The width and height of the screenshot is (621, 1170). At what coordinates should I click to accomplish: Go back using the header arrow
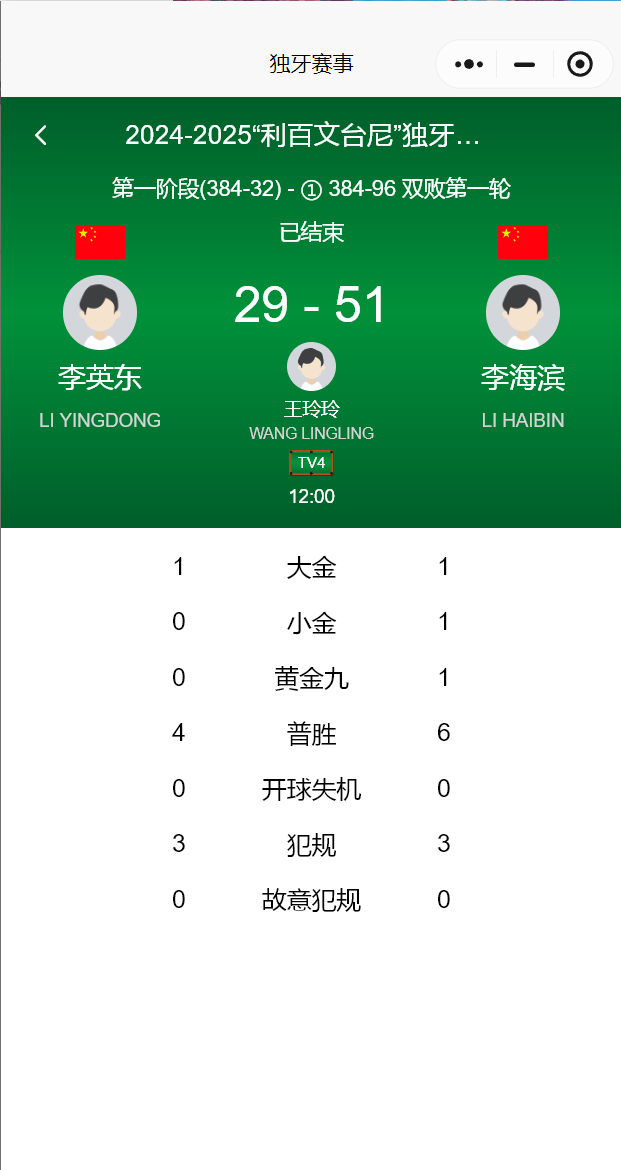(41, 135)
